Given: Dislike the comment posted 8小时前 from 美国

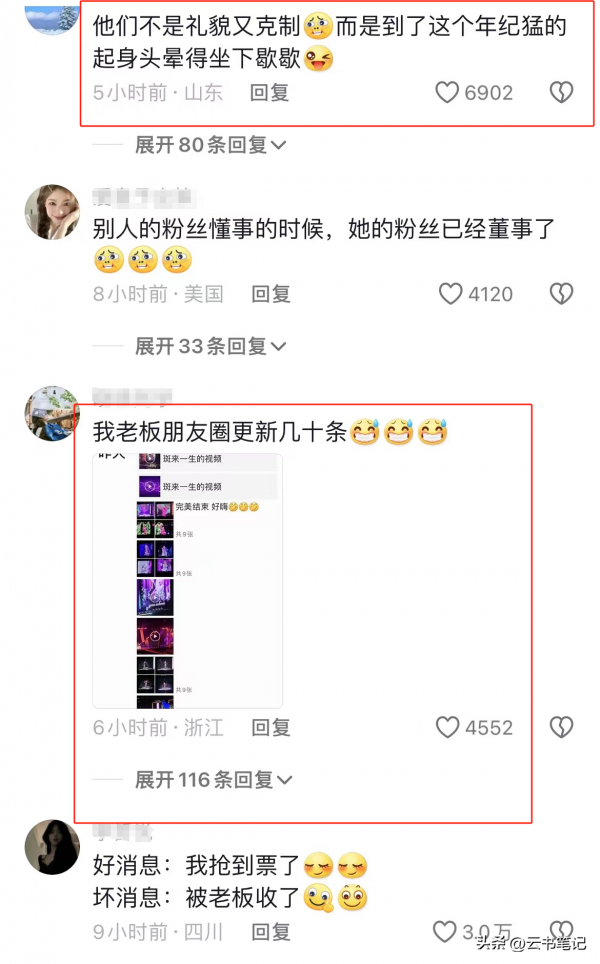Looking at the screenshot, I should tap(562, 294).
